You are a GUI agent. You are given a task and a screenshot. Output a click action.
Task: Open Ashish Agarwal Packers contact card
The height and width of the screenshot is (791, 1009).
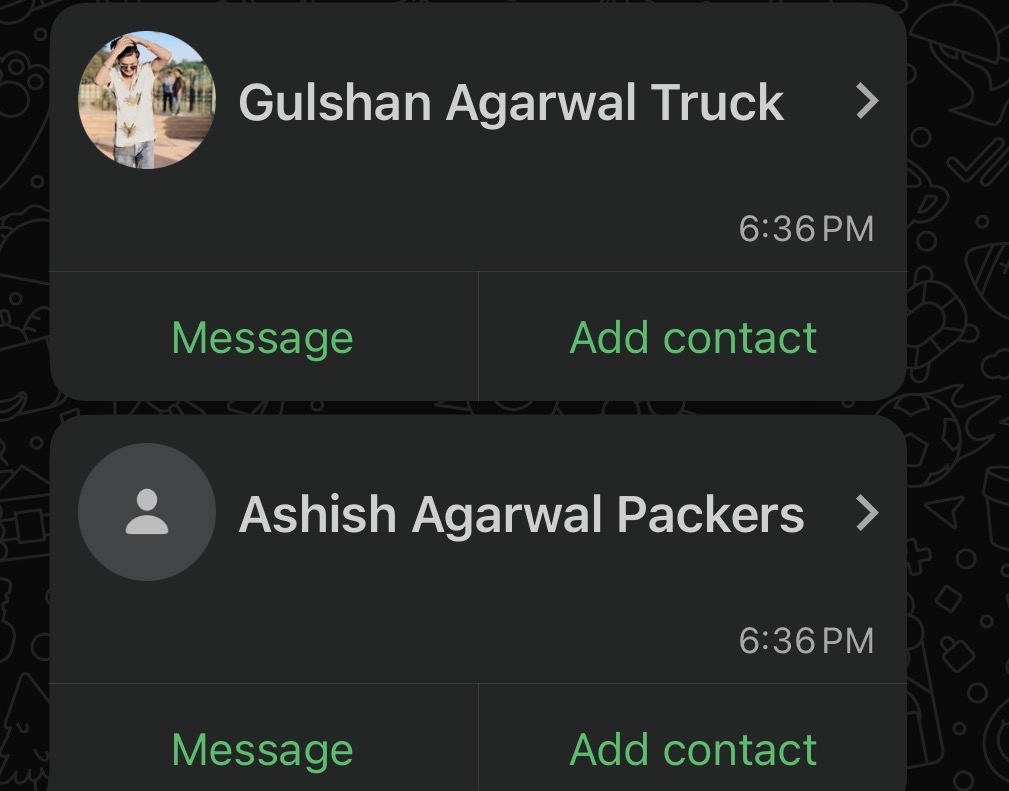point(520,514)
